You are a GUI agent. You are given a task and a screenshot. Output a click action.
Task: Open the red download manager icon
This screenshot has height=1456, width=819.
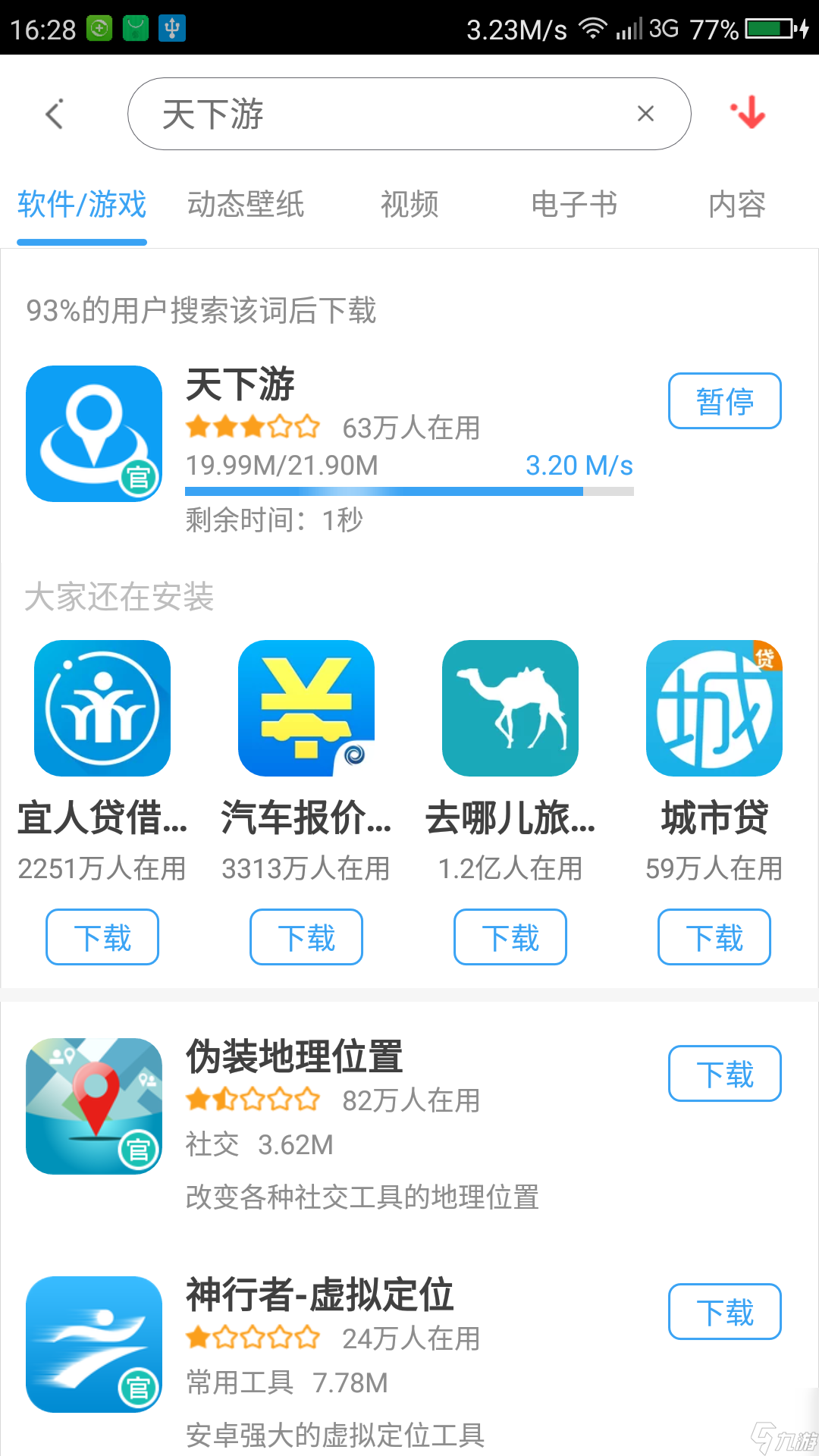point(749,113)
